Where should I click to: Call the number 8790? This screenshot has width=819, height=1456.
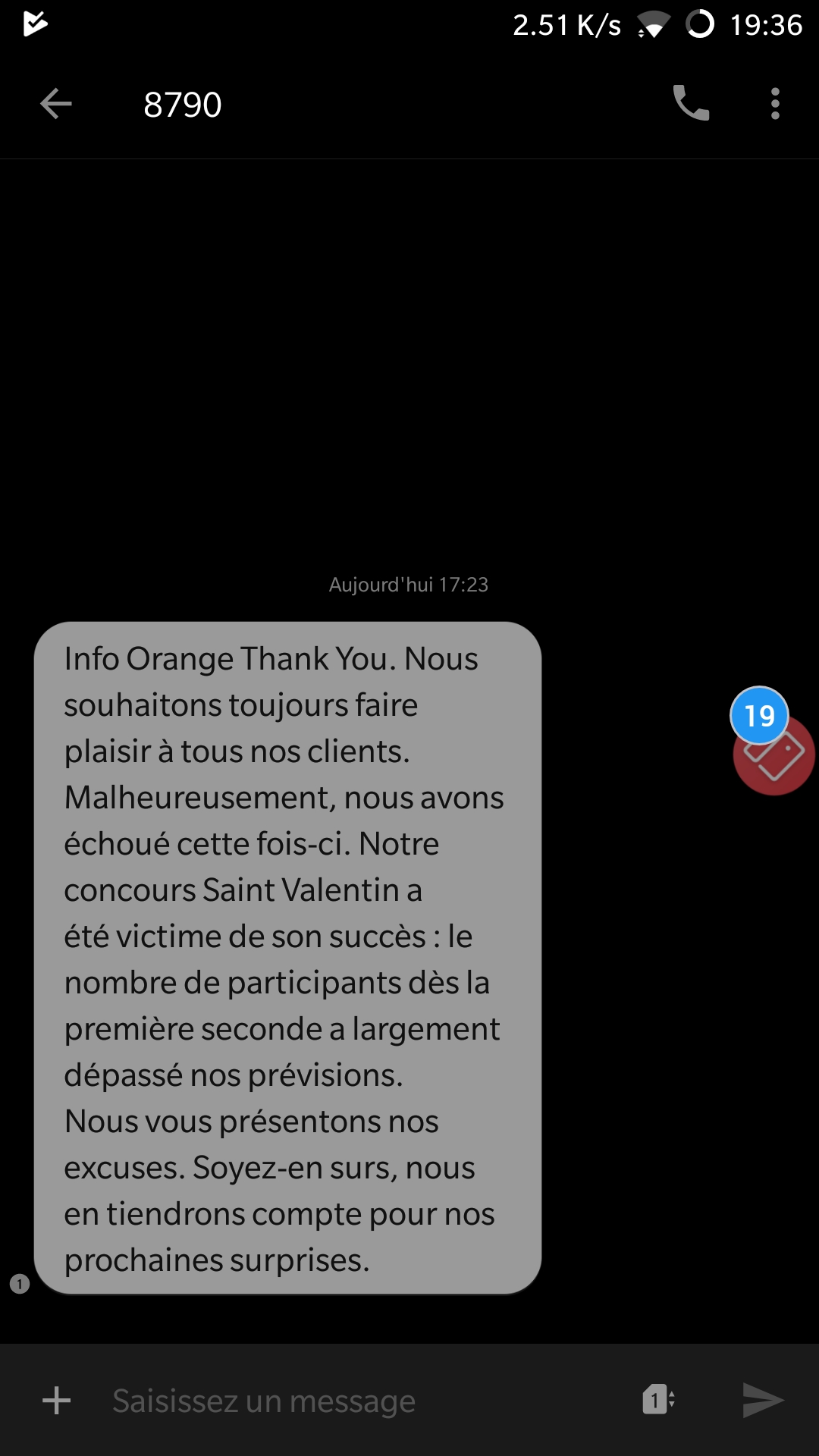(x=691, y=103)
